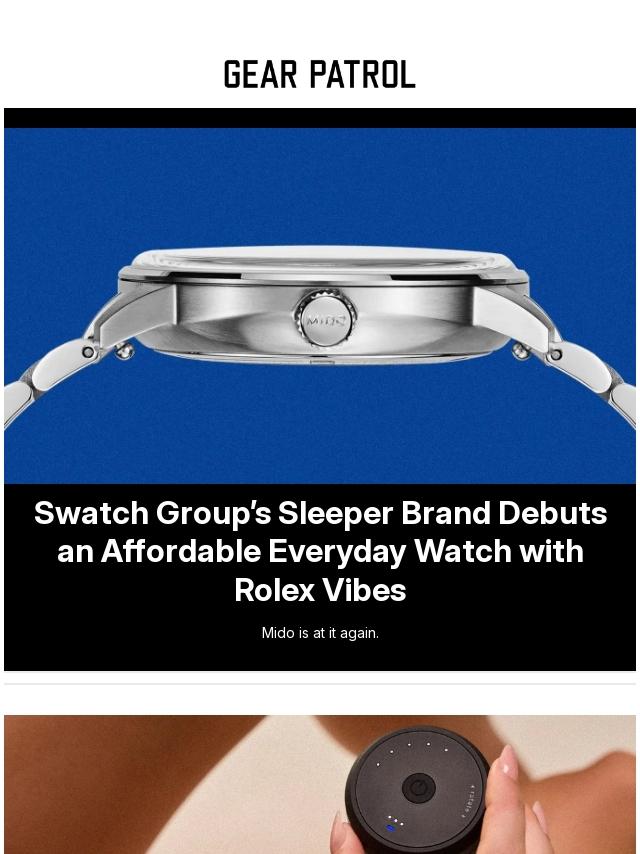640x854 pixels.
Task: Open the Gear Patrol homepage logo link
Action: [x=319, y=75]
